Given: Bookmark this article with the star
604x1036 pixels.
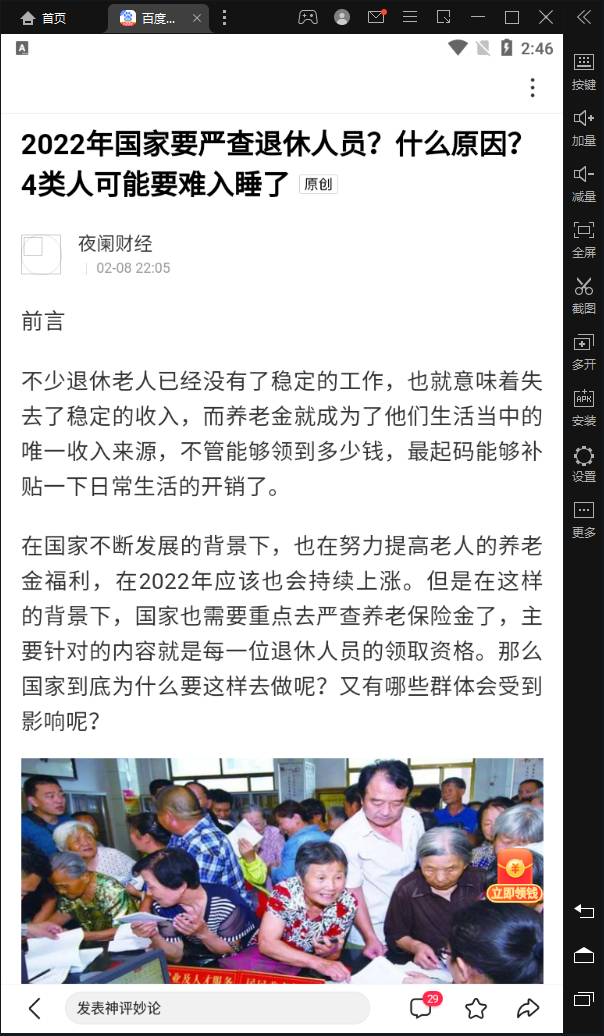Looking at the screenshot, I should point(476,1008).
